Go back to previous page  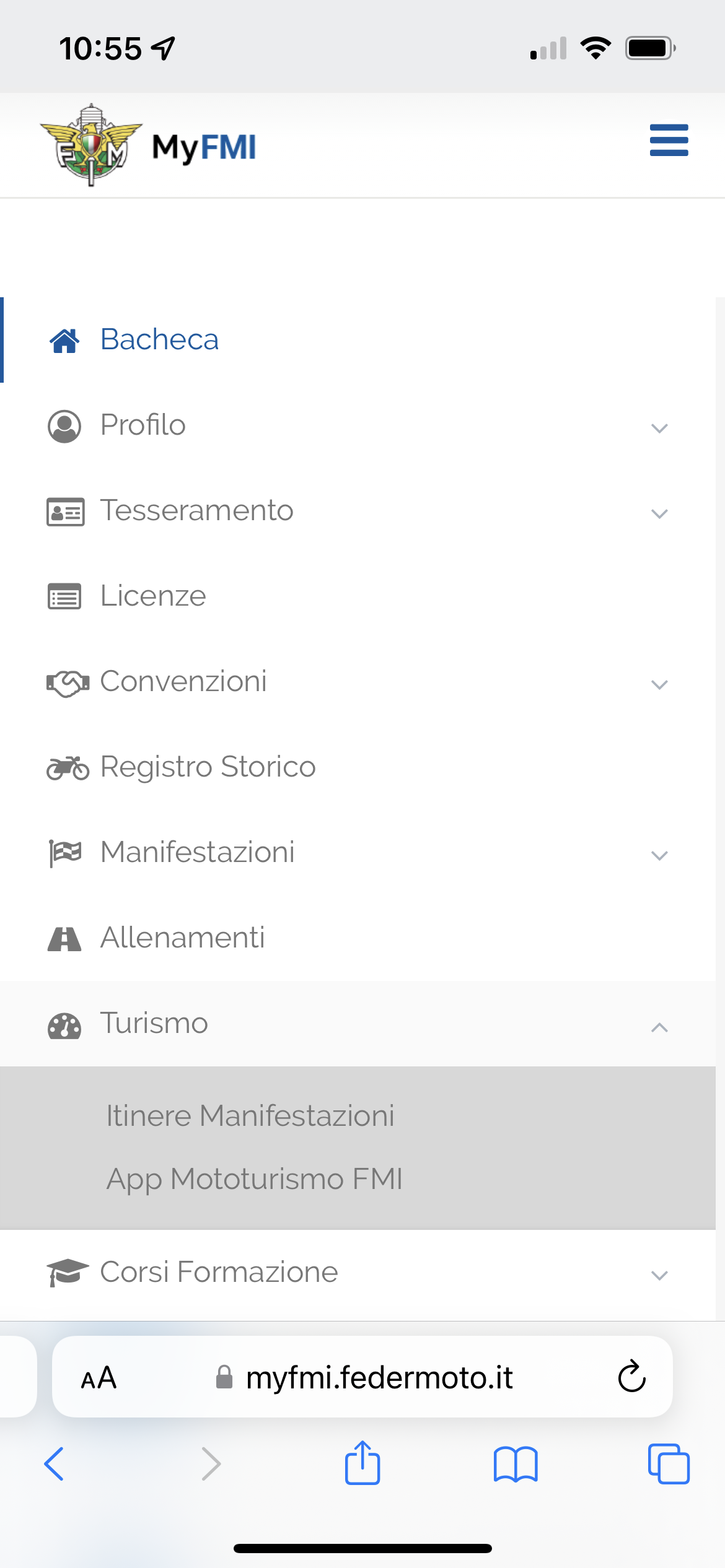[54, 1464]
